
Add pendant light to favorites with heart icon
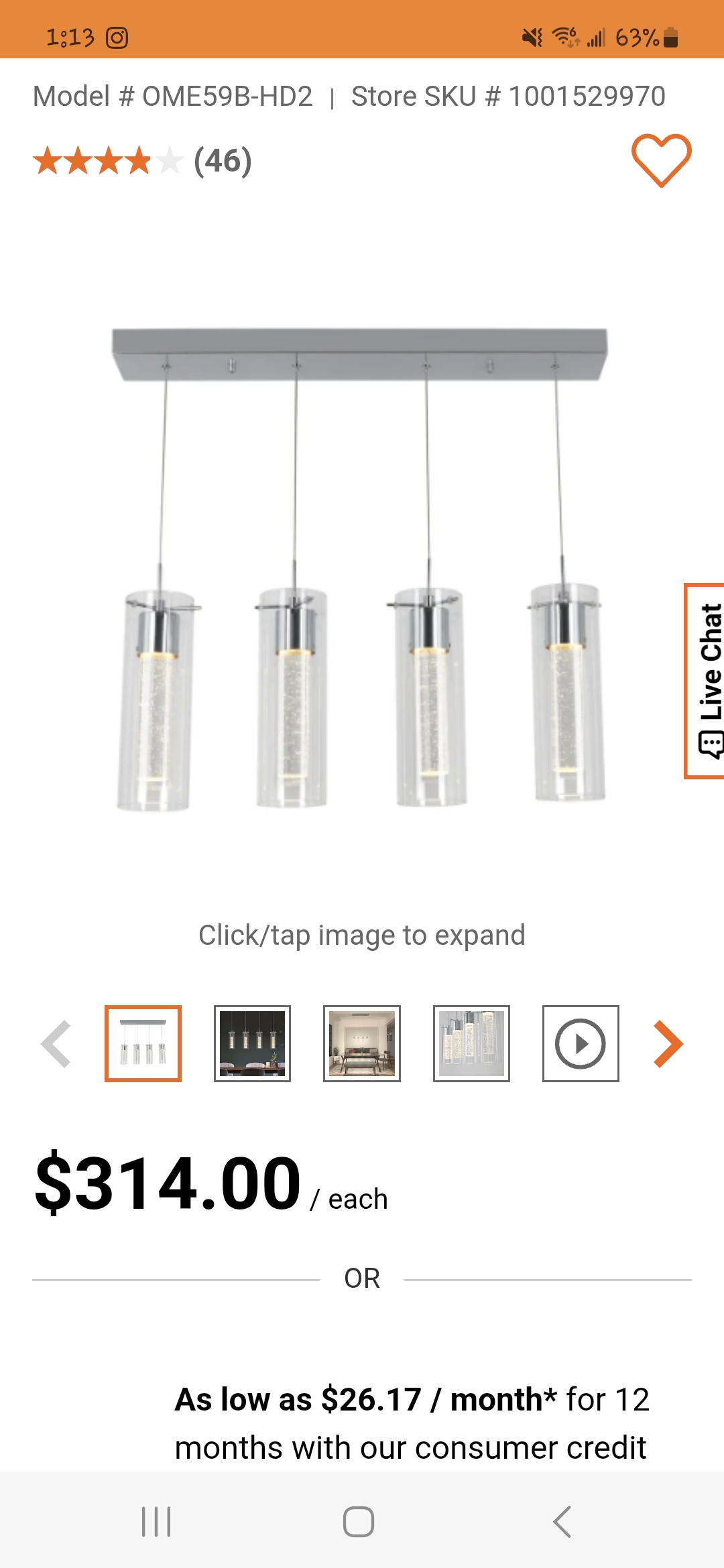click(x=661, y=161)
